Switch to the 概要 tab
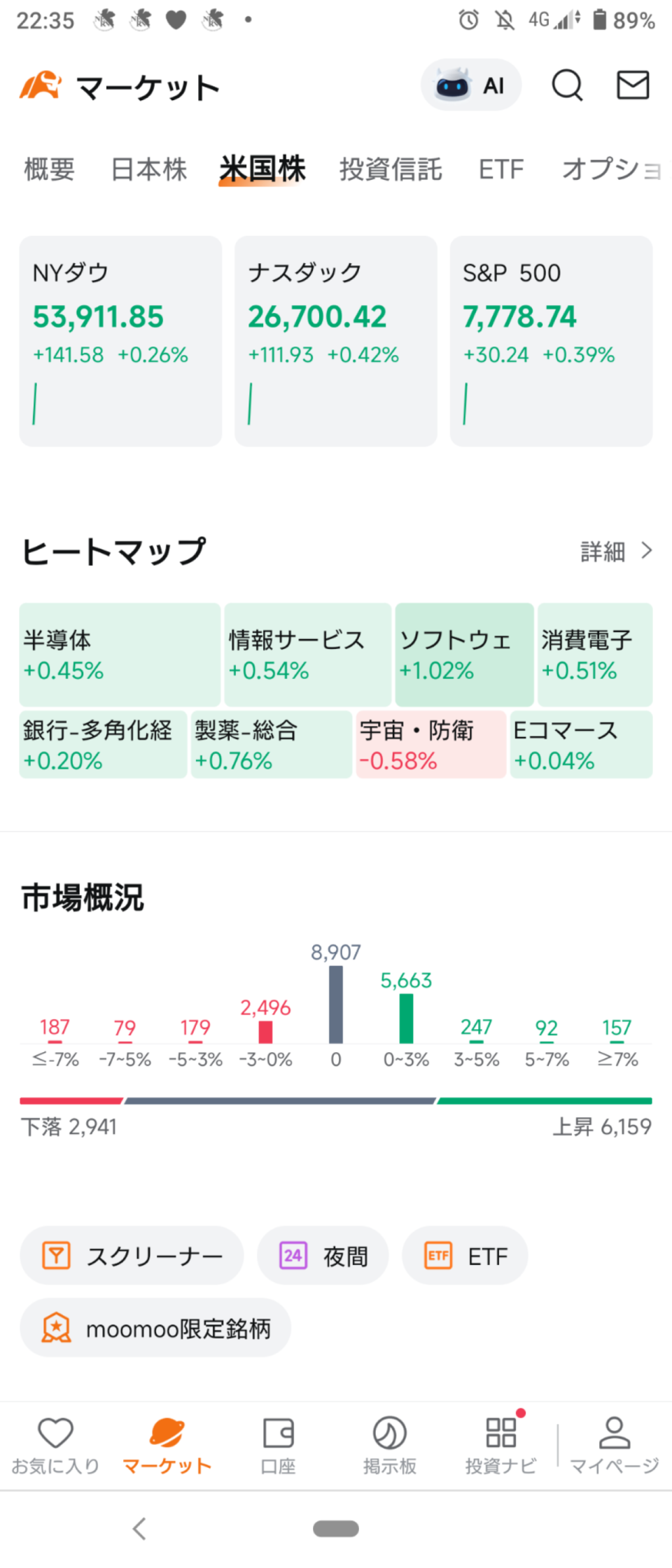Viewport: 672px width, 1568px height. (50, 169)
